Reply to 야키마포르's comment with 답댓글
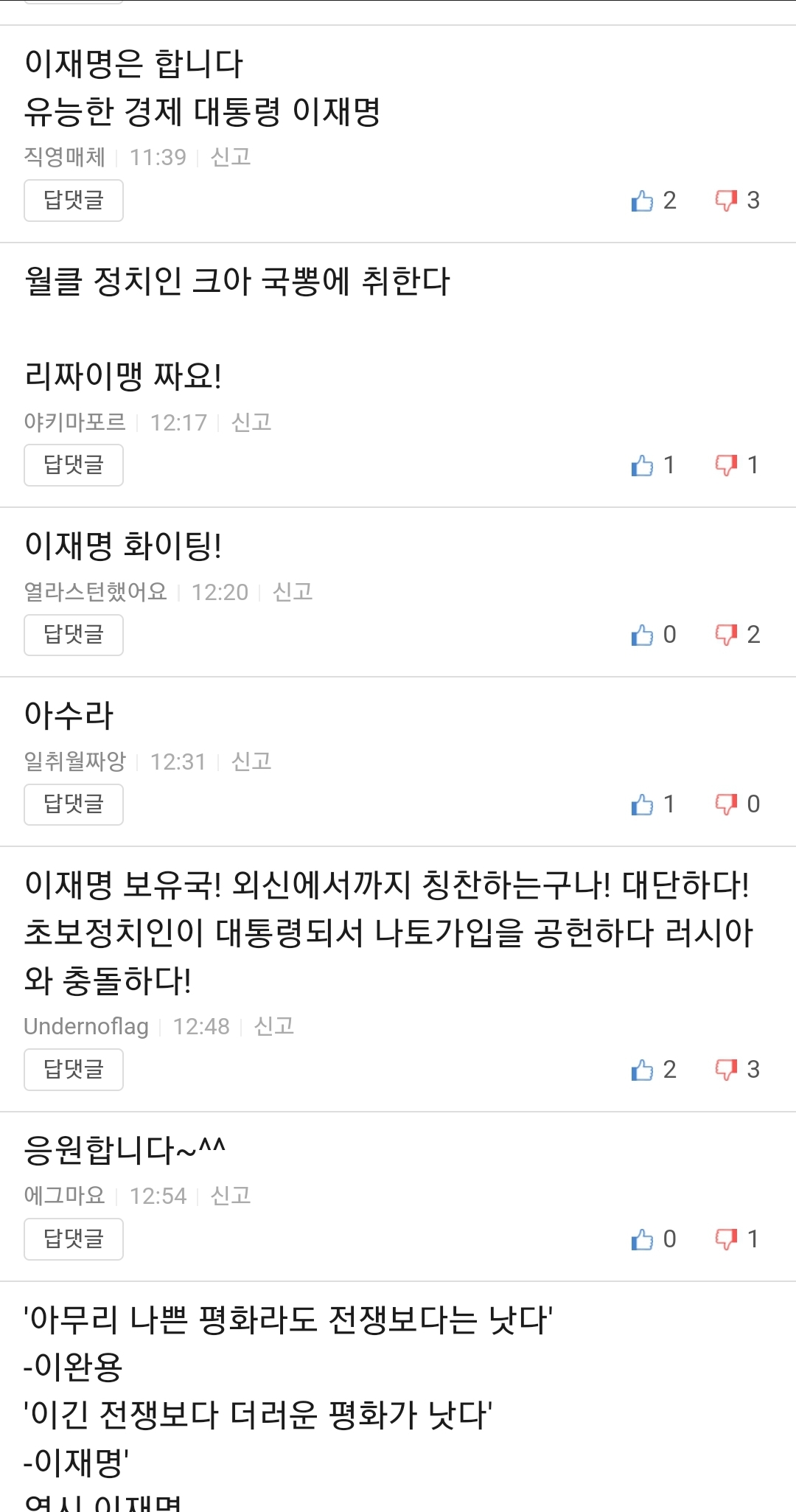Screen dimensions: 796x1512 [73, 465]
